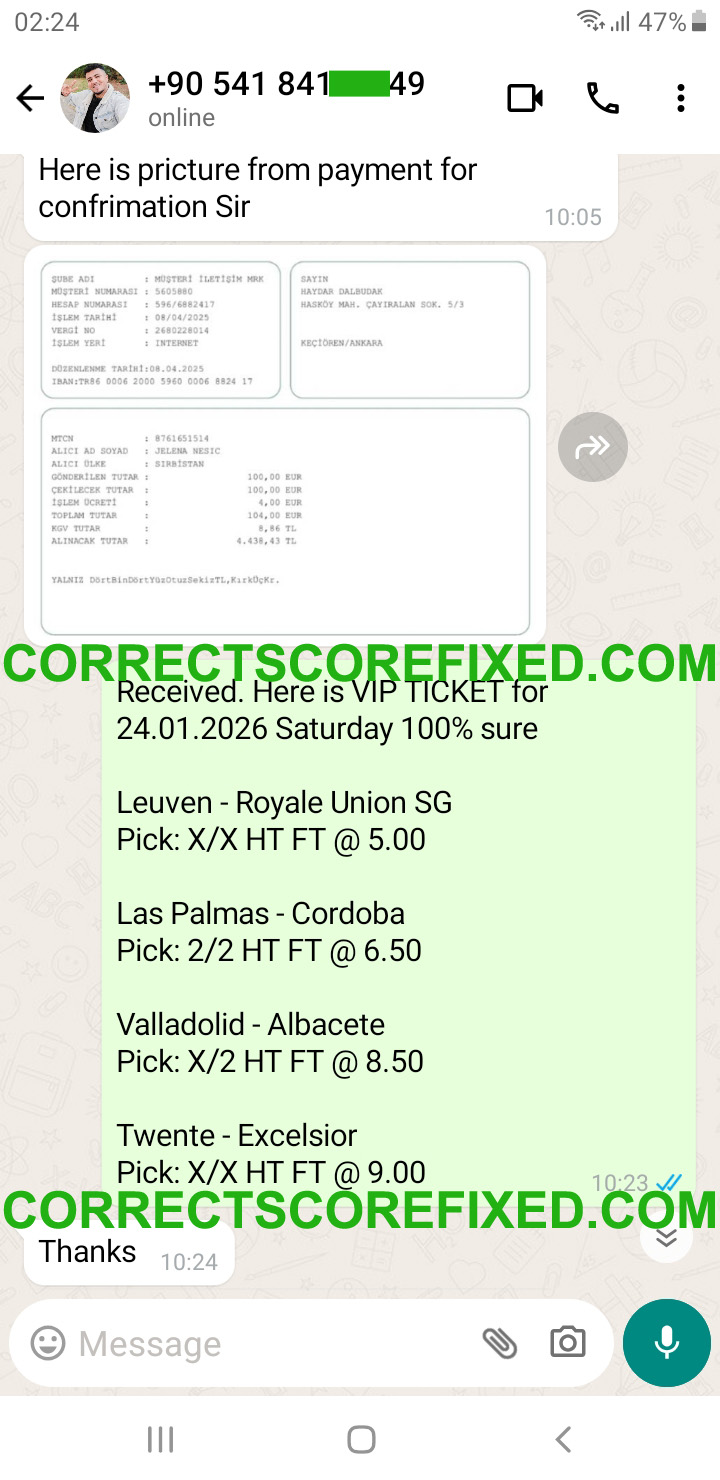The width and height of the screenshot is (720, 1480).
Task: Tap the microphone voice message button
Action: point(666,1343)
